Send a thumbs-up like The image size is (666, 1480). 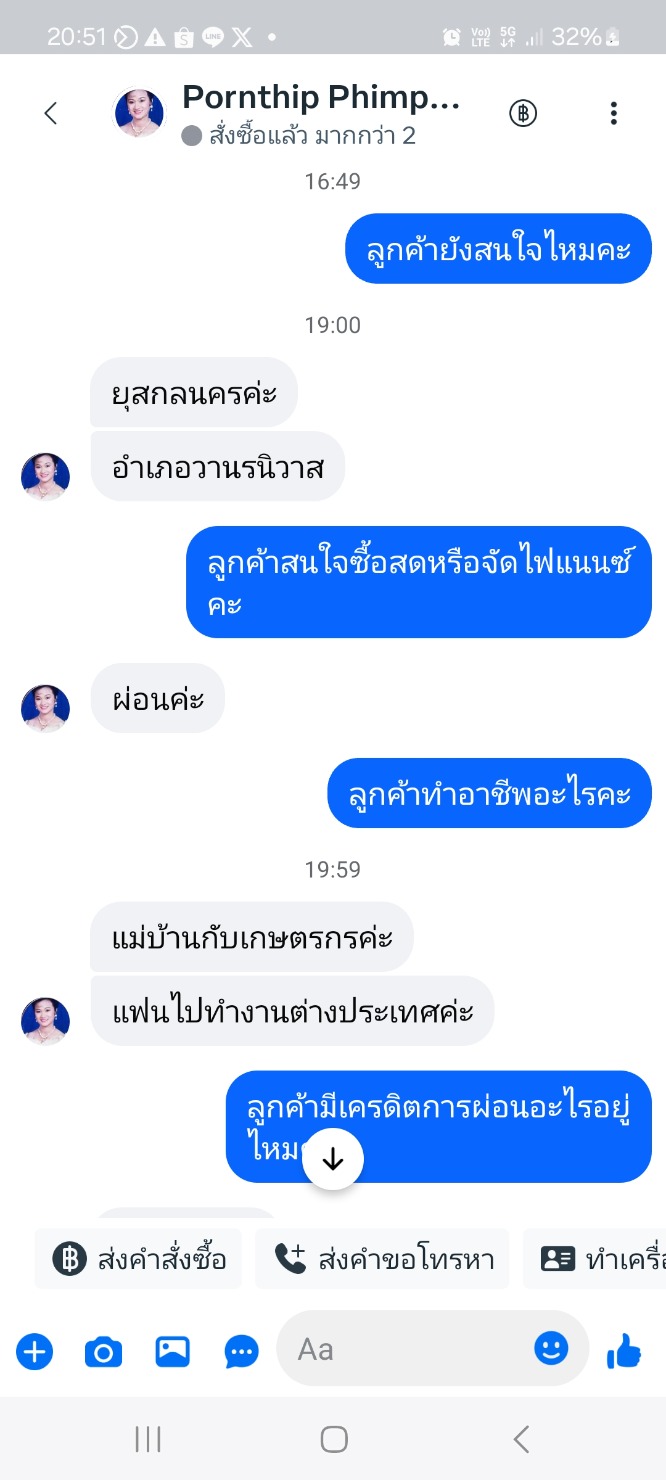pyautogui.click(x=624, y=1351)
